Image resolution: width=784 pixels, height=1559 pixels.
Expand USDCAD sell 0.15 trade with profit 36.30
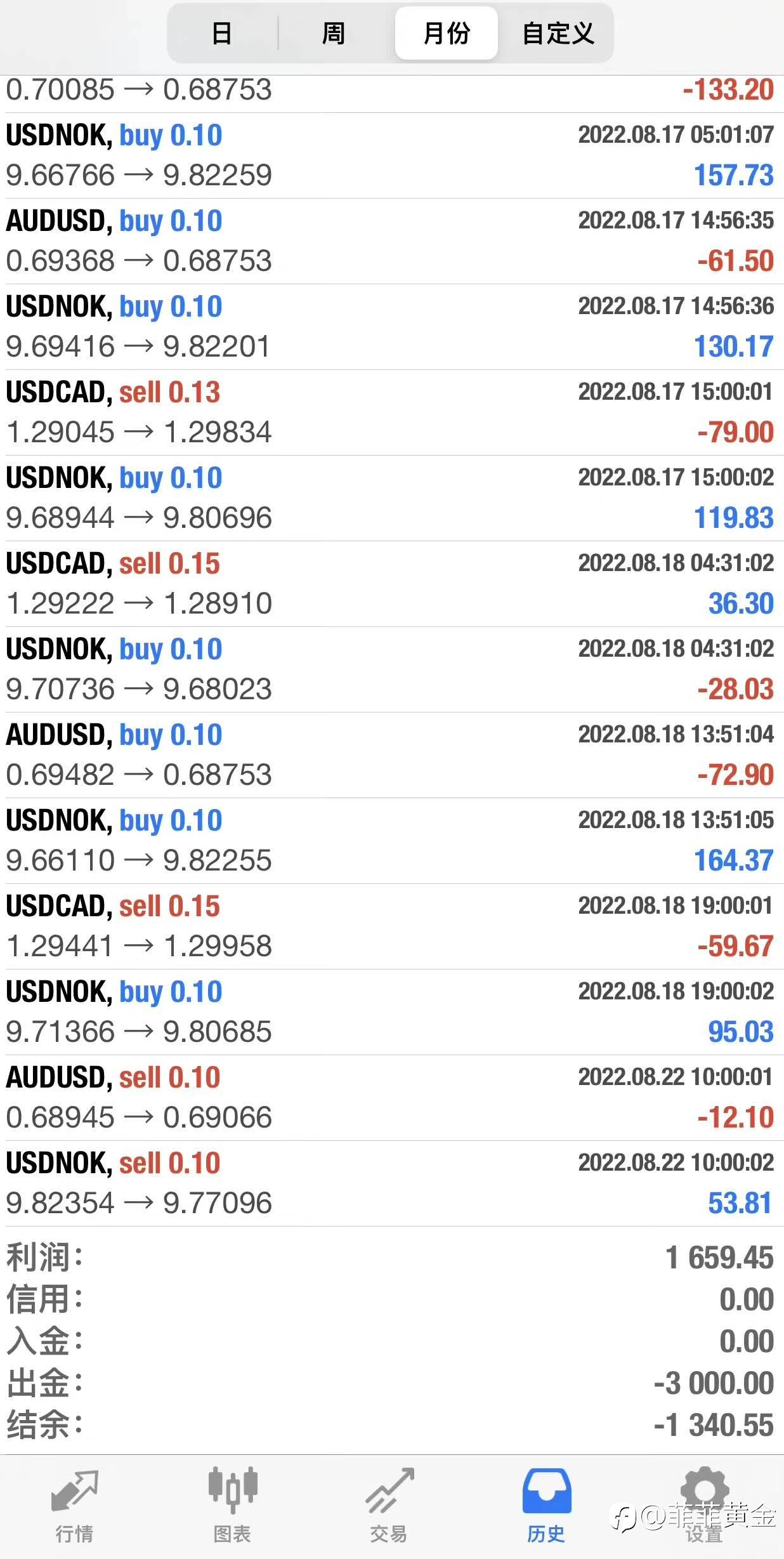pos(392,584)
